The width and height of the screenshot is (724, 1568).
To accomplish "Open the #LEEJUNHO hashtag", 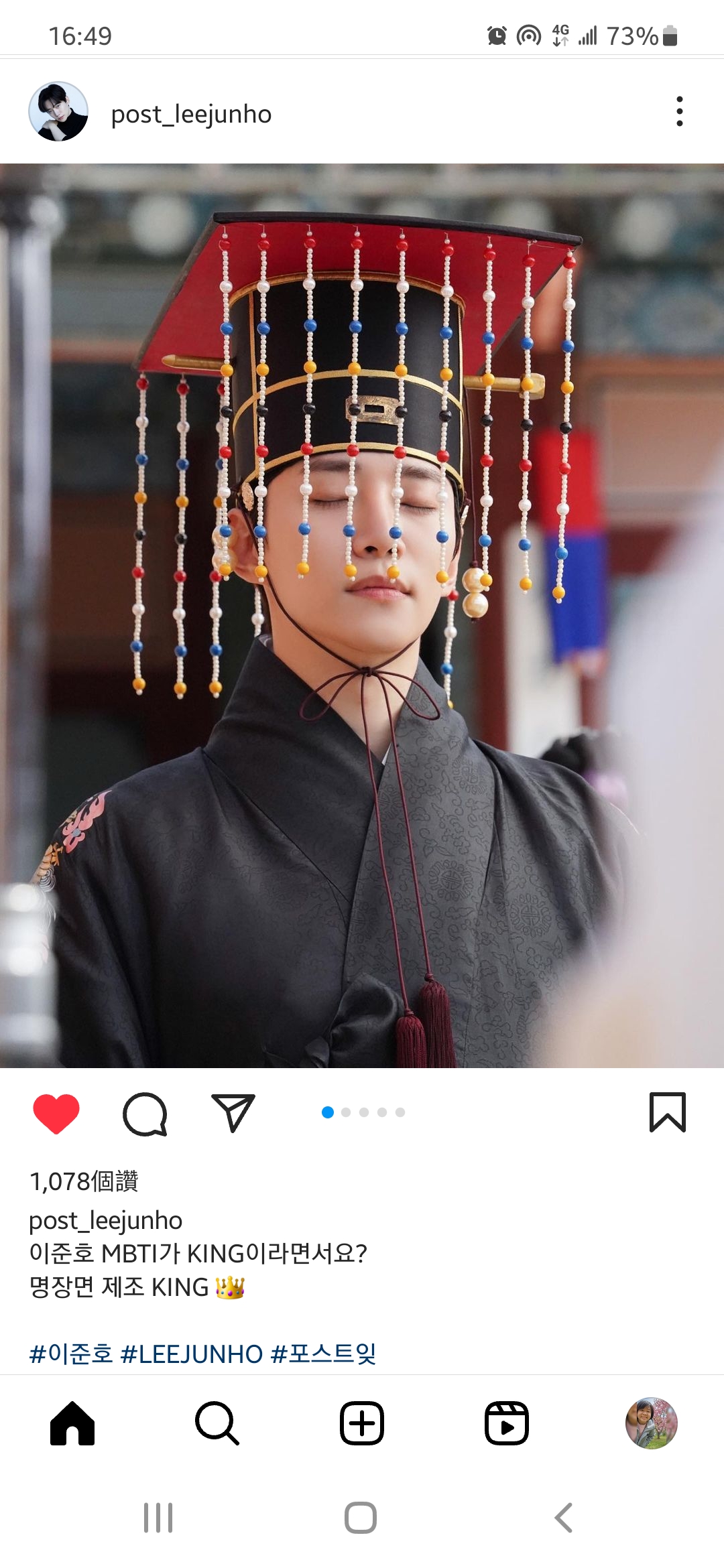I will [x=191, y=1354].
